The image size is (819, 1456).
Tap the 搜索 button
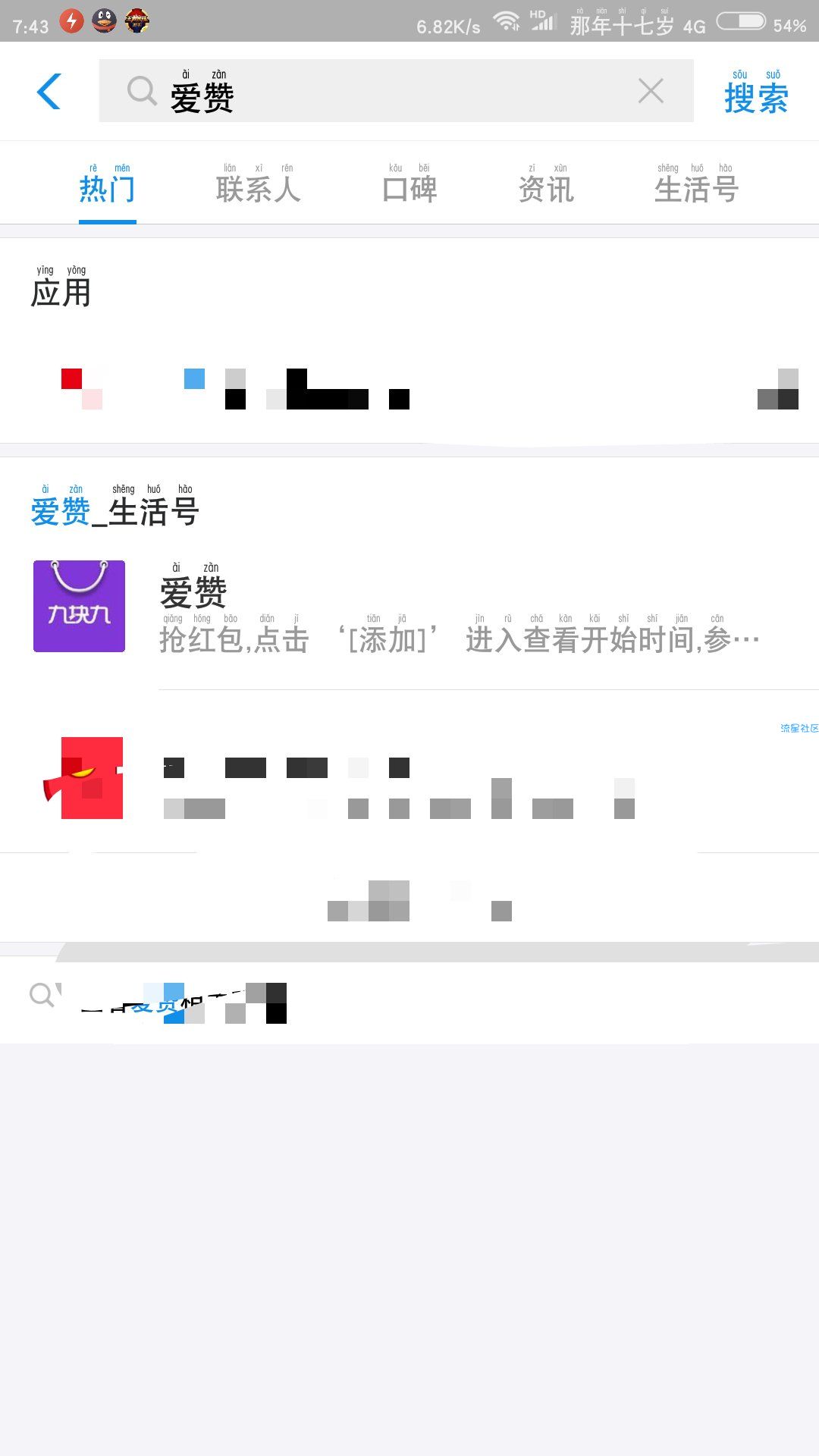(x=755, y=93)
